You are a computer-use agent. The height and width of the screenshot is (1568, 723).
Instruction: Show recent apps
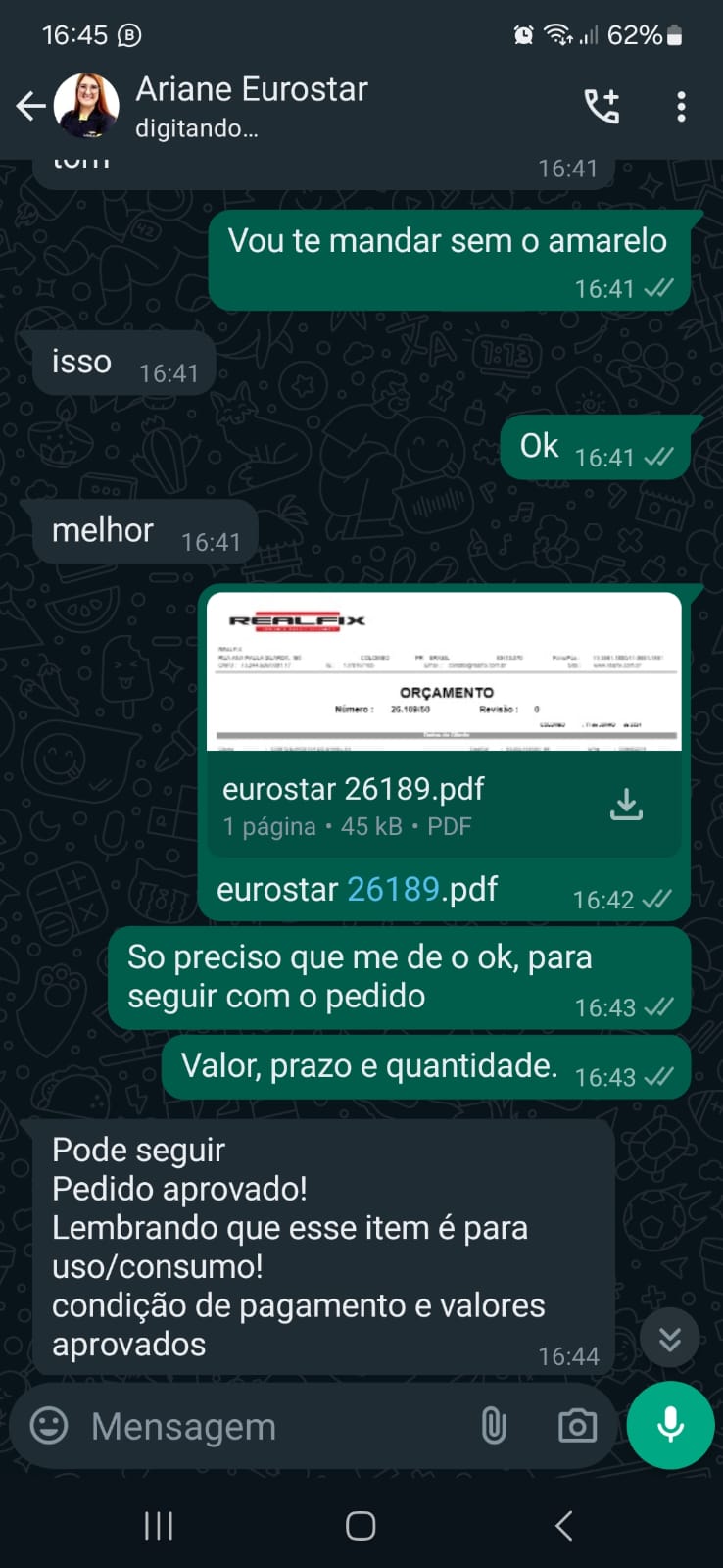[x=159, y=1525]
